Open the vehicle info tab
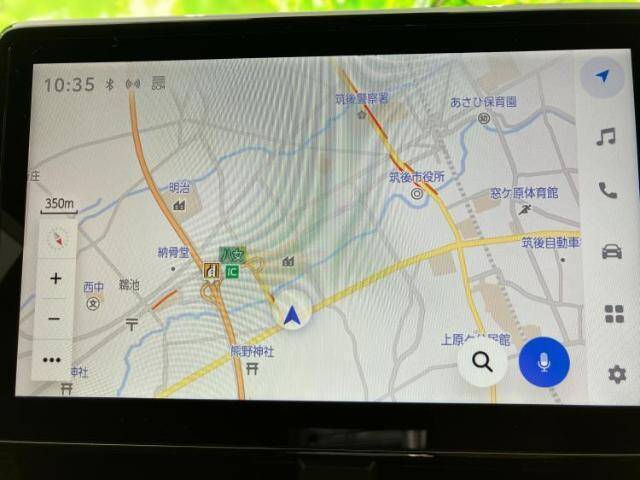 tap(611, 251)
